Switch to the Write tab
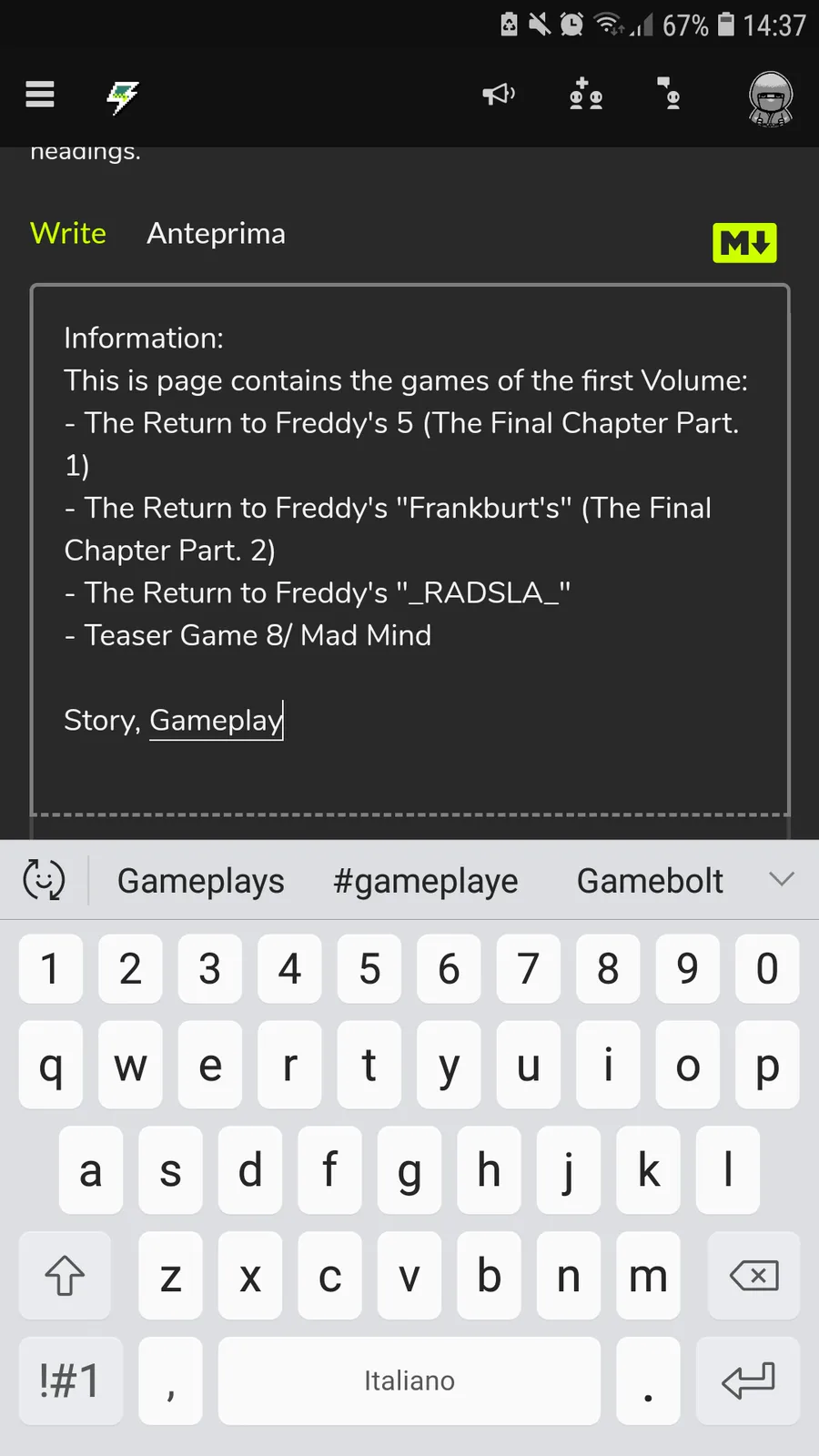This screenshot has height=1456, width=819. coord(68,233)
